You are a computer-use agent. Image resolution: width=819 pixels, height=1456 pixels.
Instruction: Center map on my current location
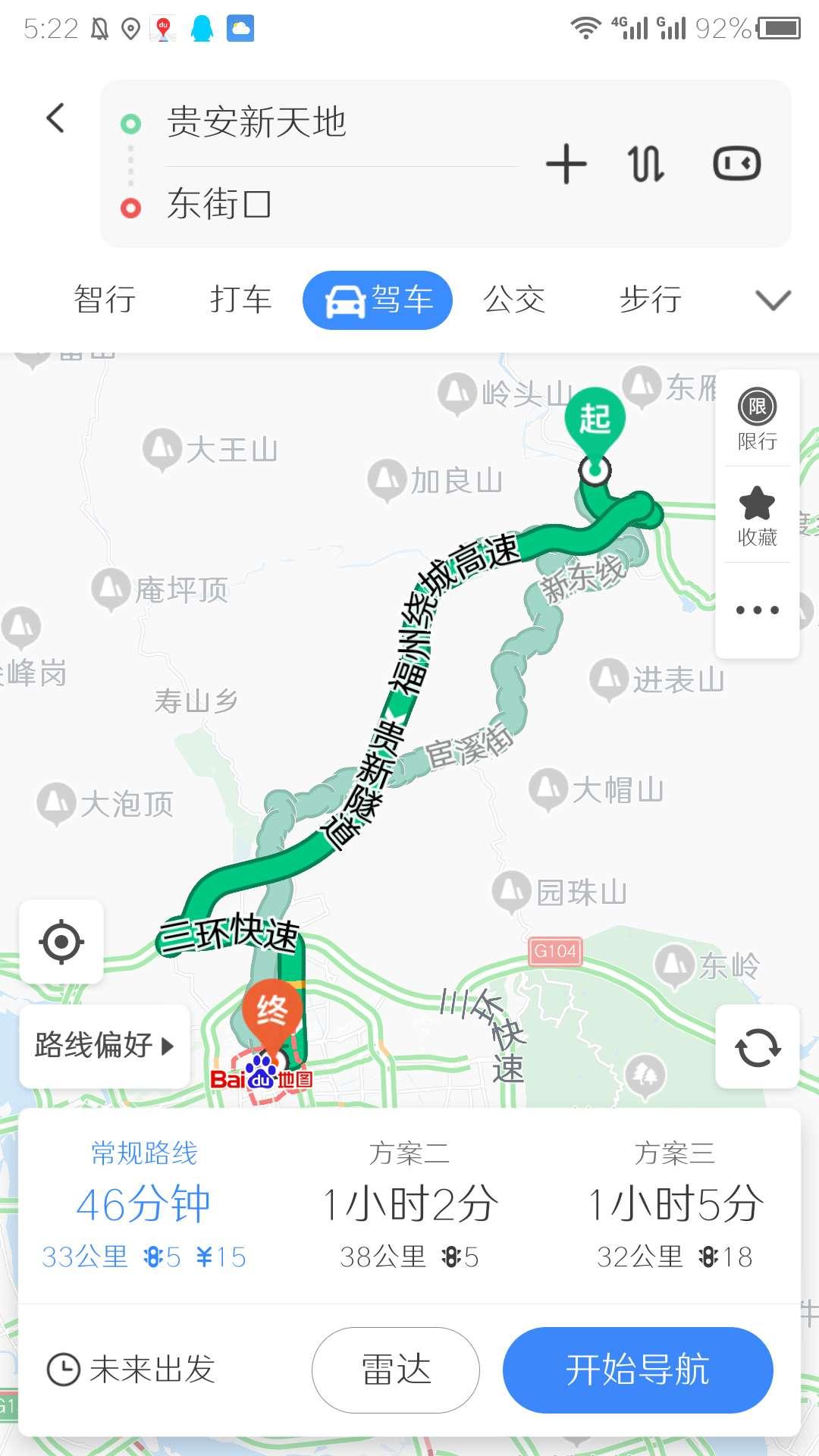(61, 942)
